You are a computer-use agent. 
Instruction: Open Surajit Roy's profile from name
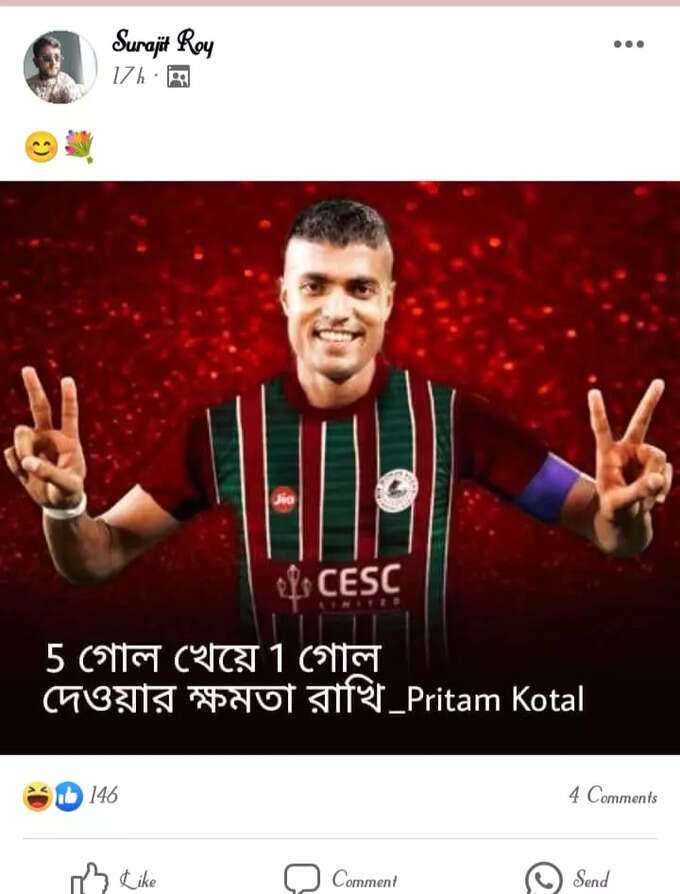(x=162, y=42)
